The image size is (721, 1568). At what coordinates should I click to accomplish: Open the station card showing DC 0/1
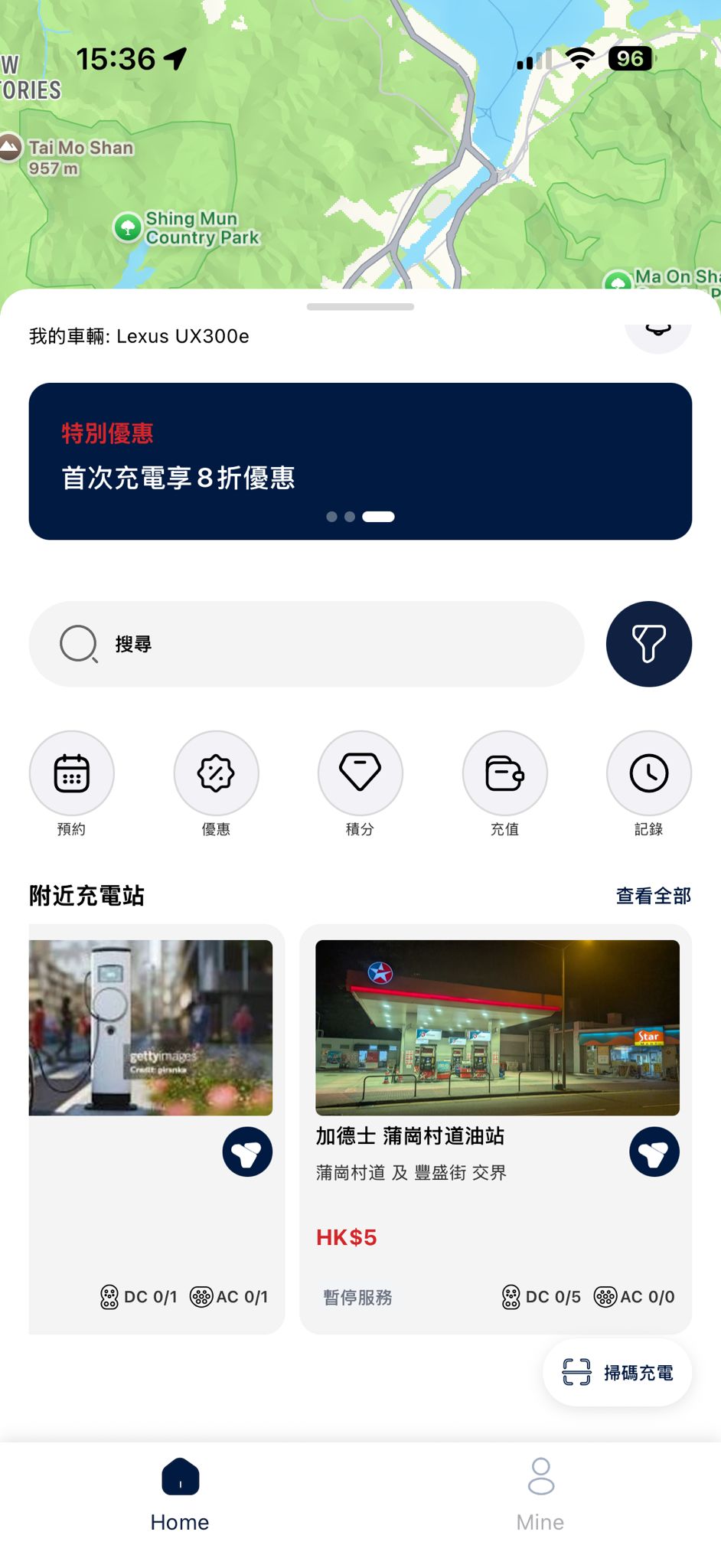point(153,1072)
